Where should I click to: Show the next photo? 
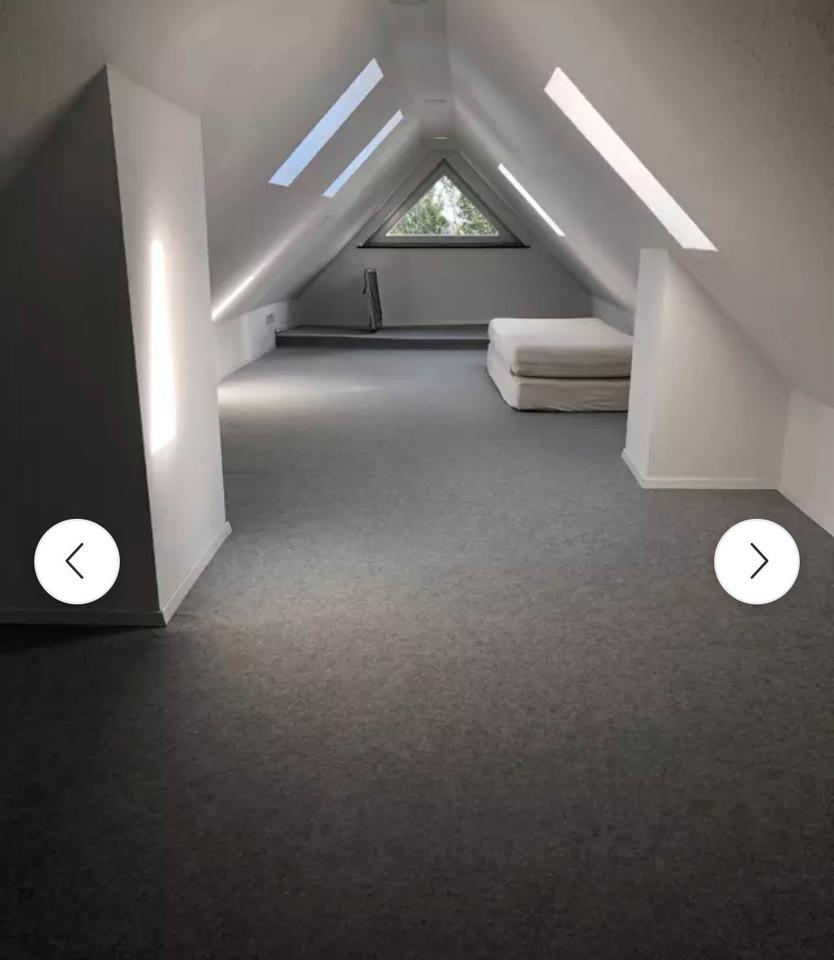click(x=757, y=561)
